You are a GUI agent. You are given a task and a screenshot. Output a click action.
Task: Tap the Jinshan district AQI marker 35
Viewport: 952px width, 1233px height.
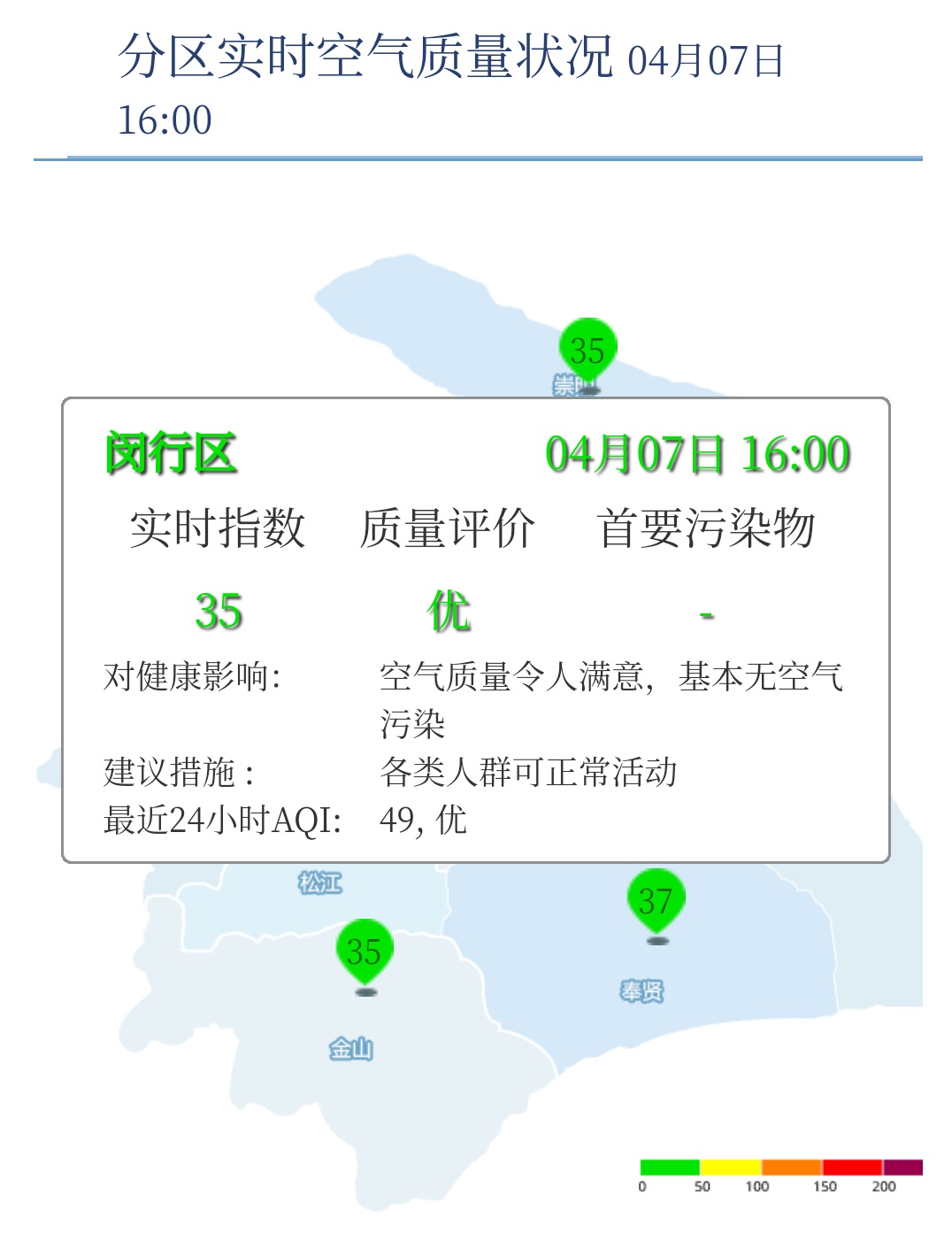[x=364, y=952]
